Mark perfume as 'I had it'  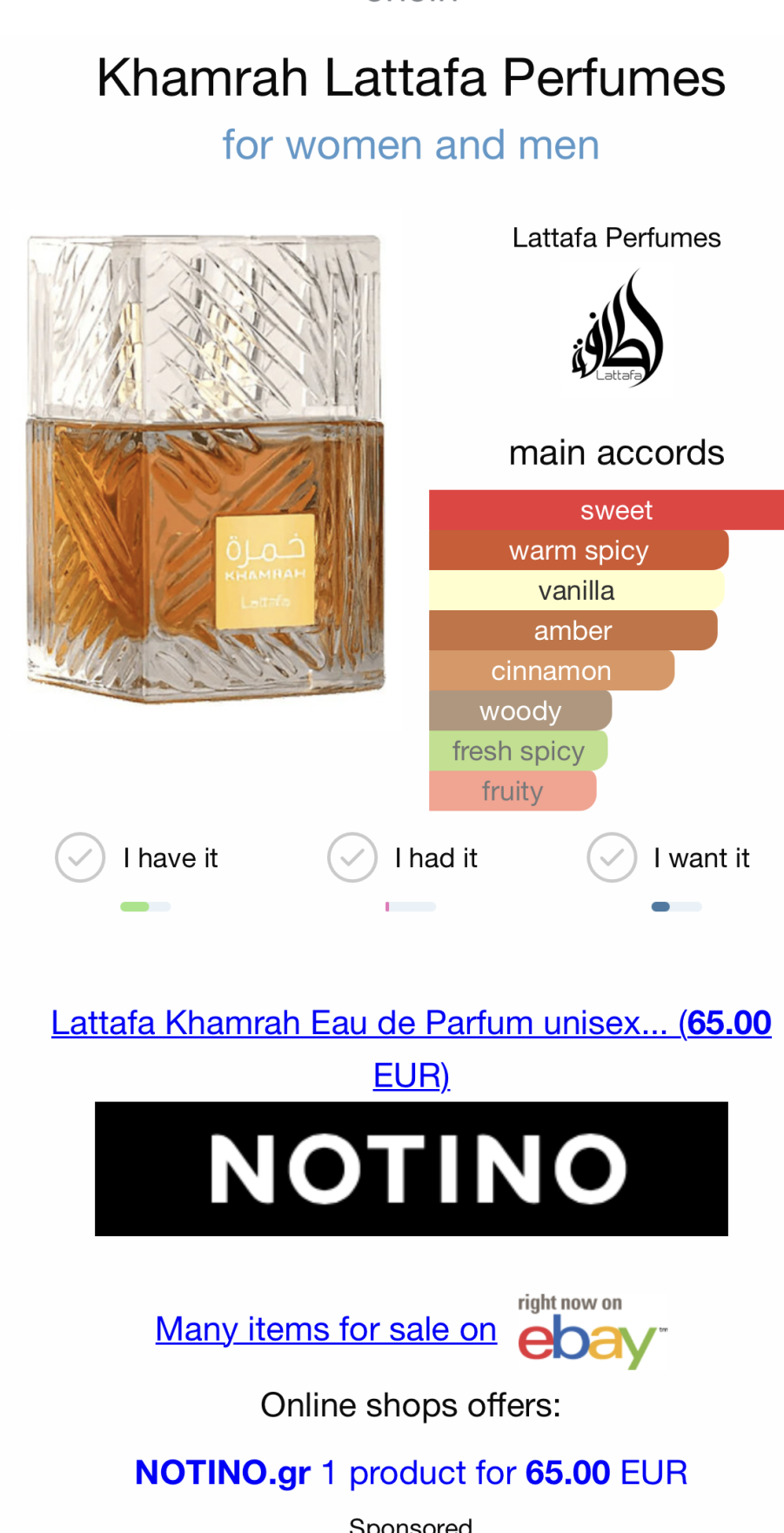click(x=352, y=857)
